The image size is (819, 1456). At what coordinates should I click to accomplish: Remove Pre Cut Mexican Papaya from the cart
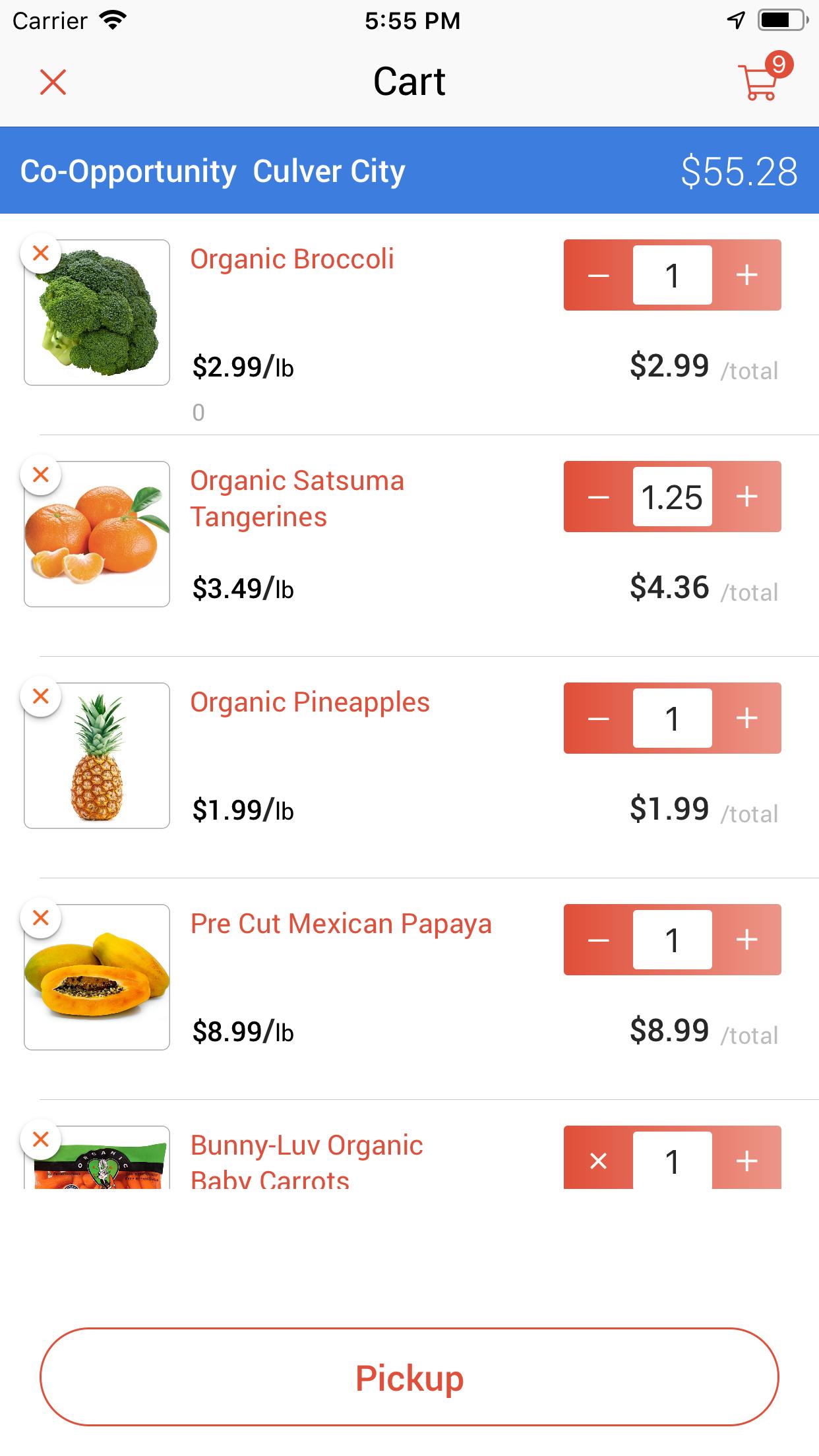pos(41,918)
